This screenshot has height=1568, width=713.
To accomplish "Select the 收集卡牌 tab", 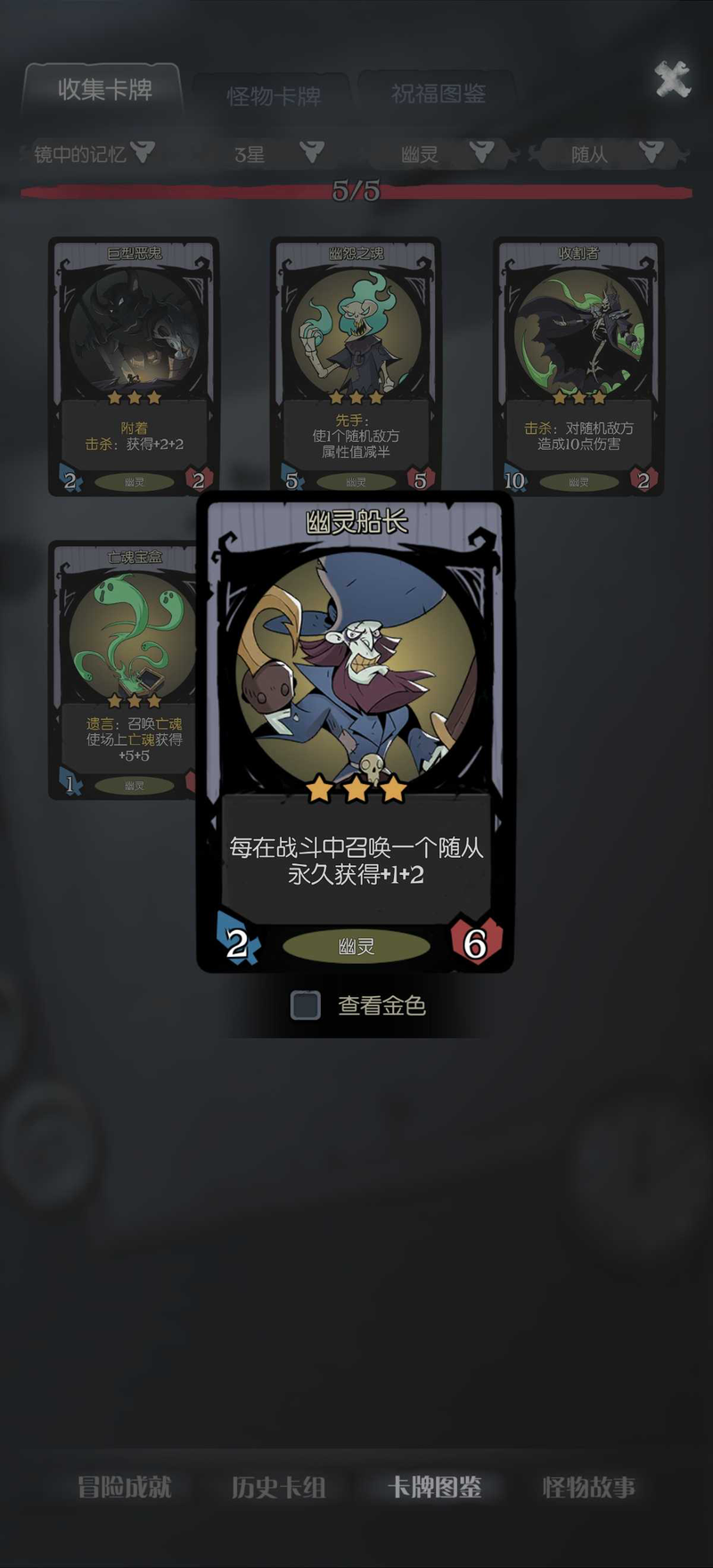I will point(104,89).
